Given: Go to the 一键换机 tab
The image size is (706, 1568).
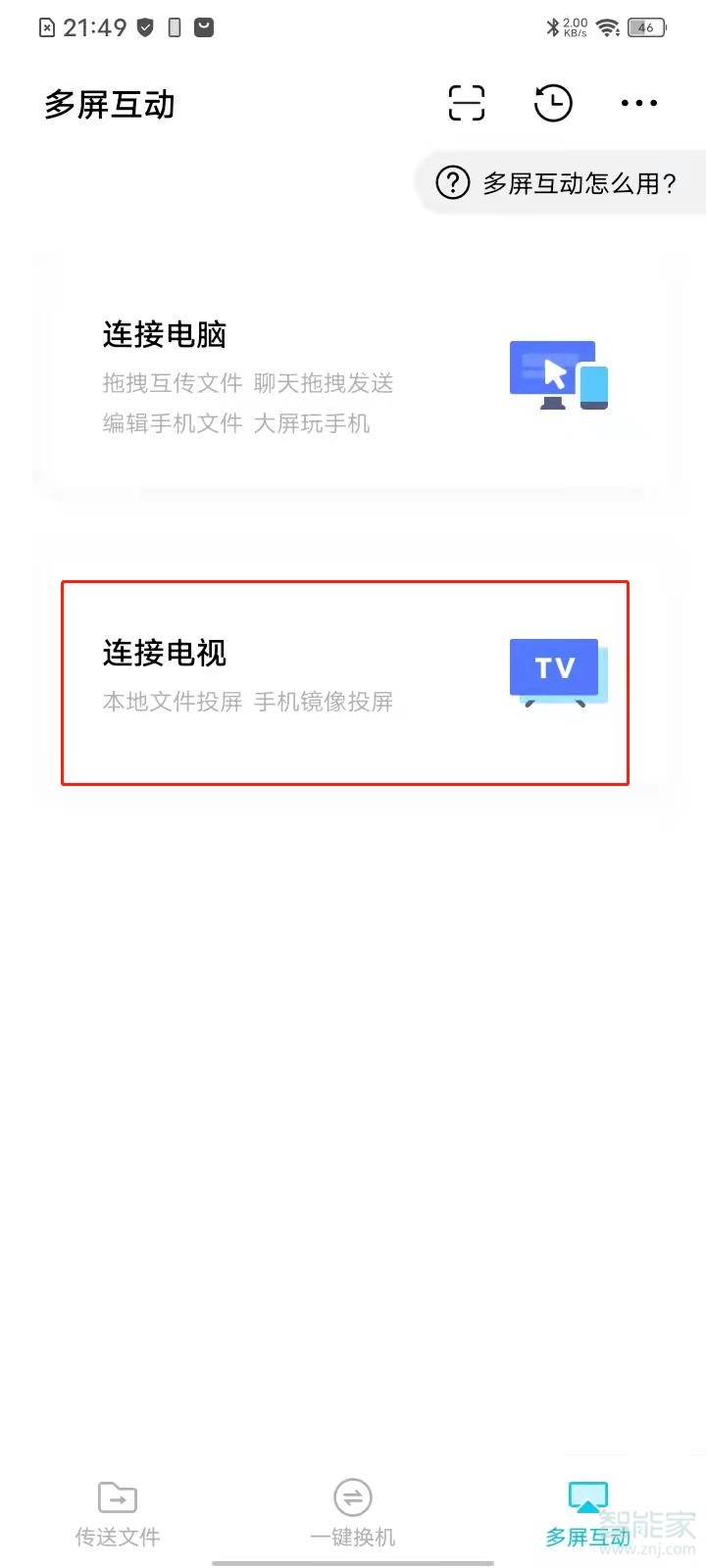Looking at the screenshot, I should pyautogui.click(x=353, y=1514).
